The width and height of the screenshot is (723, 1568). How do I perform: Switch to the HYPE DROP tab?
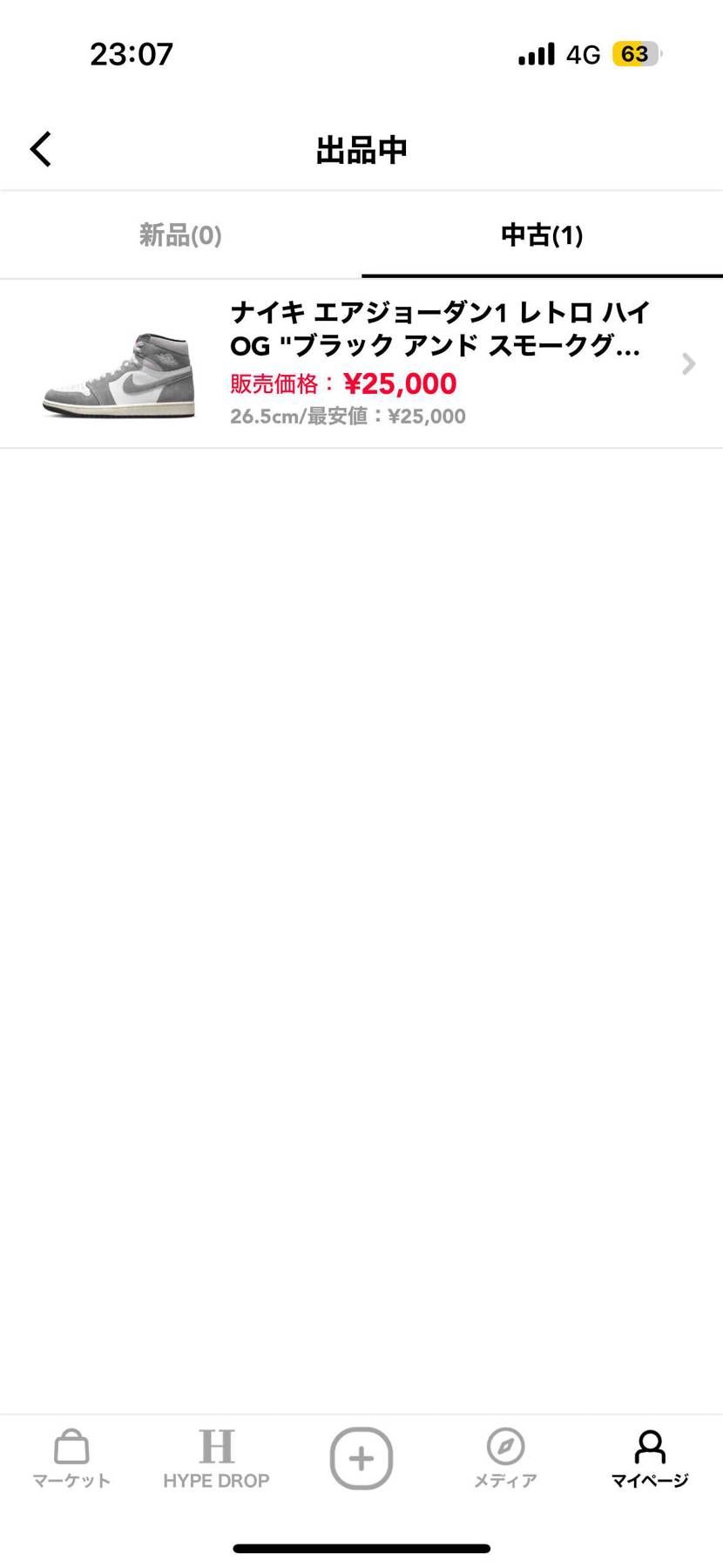pos(216,1458)
